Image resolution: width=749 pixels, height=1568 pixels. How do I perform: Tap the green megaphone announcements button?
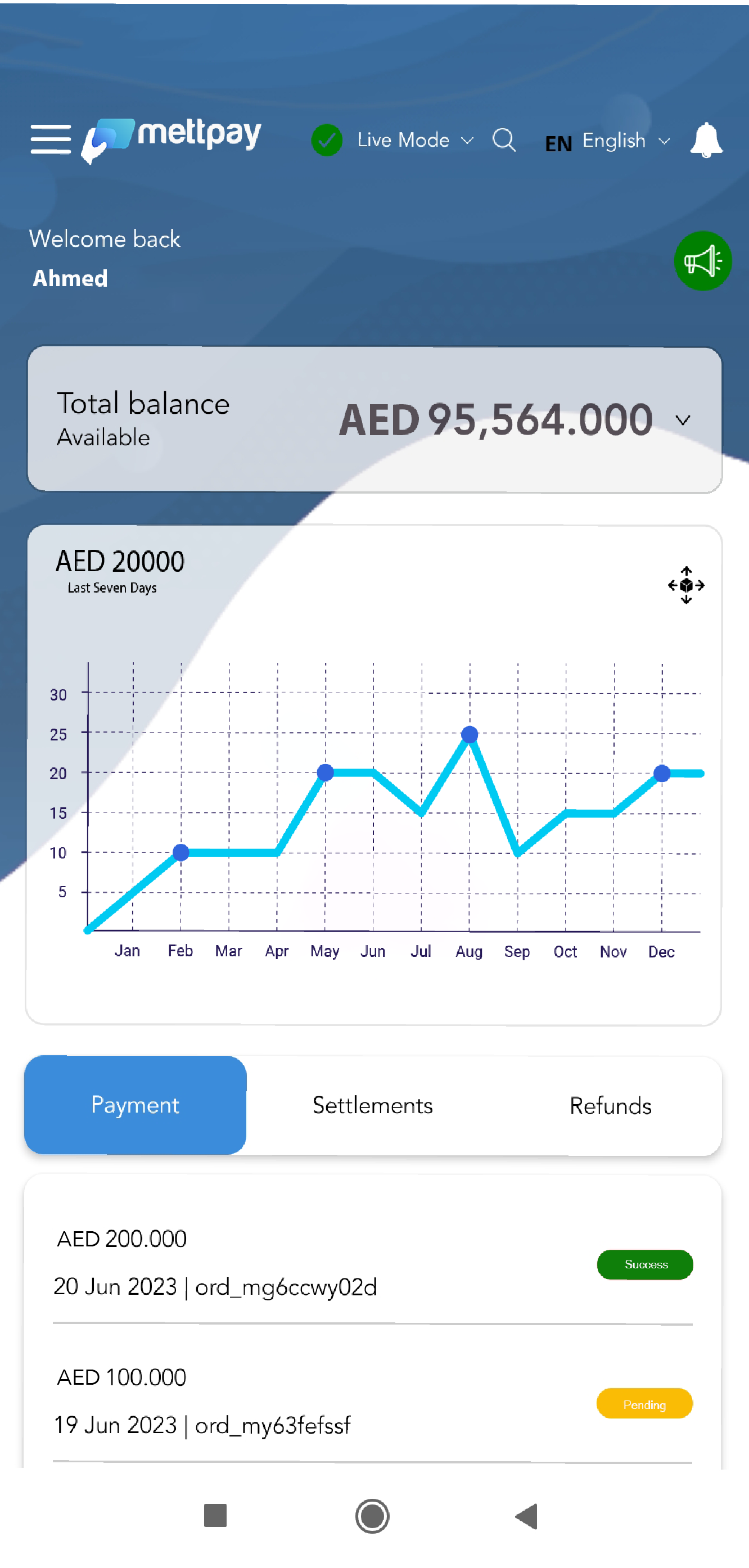tap(702, 260)
